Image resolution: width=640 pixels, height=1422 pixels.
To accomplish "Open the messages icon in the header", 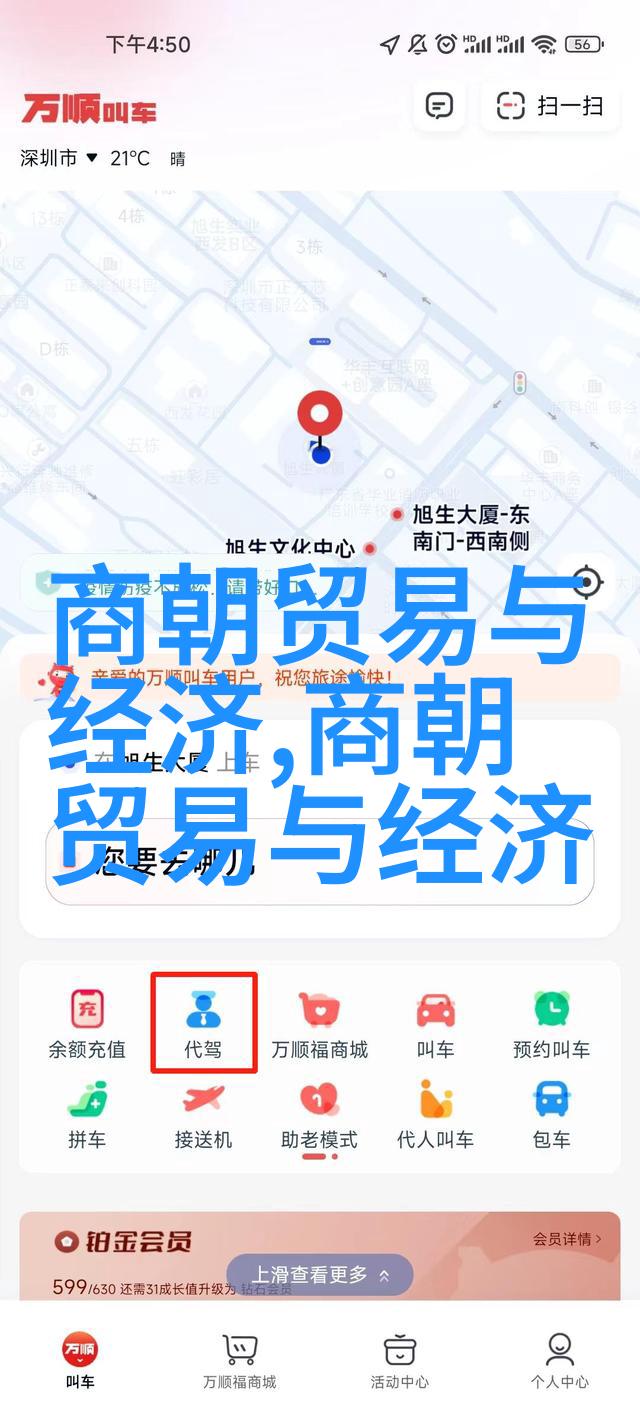I will point(439,106).
